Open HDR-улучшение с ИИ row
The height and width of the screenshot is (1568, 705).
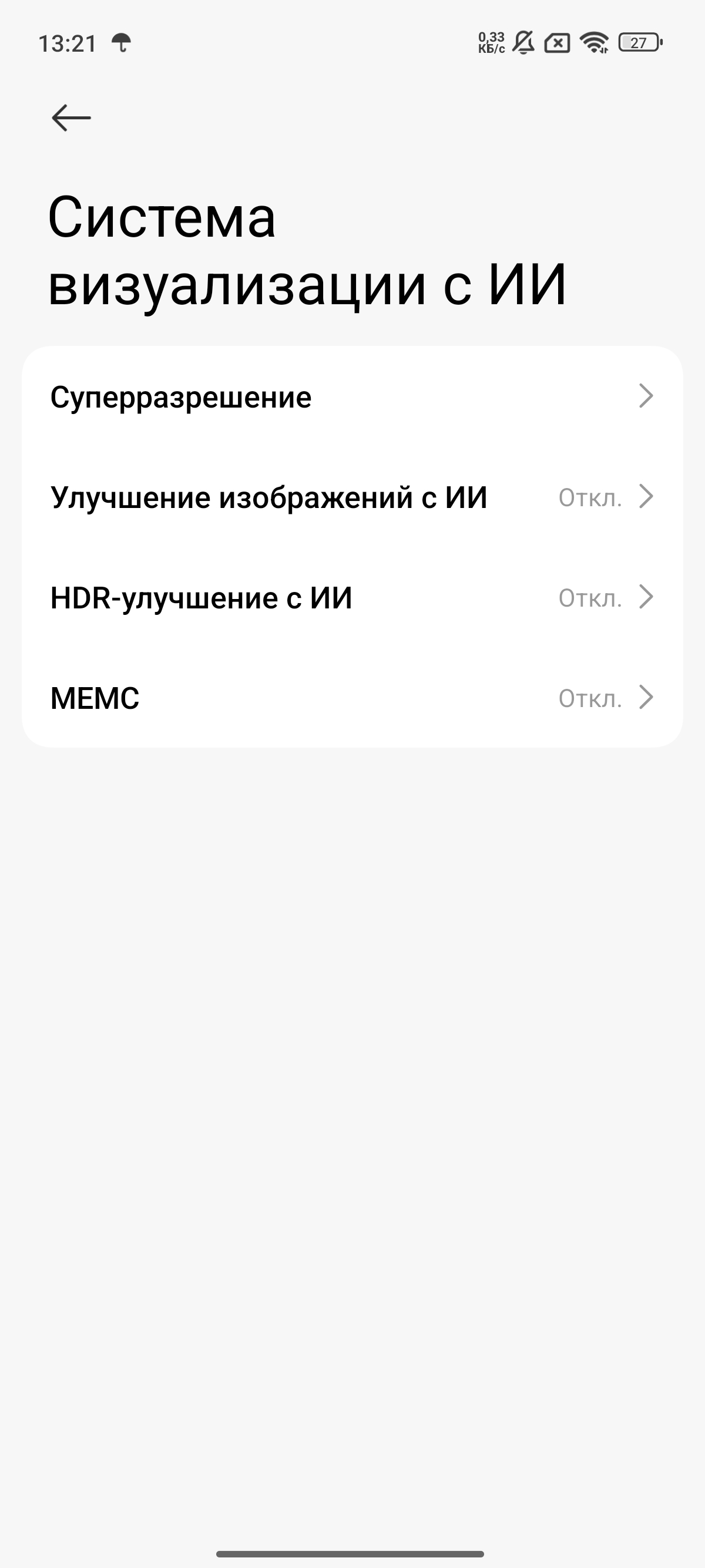(x=352, y=598)
